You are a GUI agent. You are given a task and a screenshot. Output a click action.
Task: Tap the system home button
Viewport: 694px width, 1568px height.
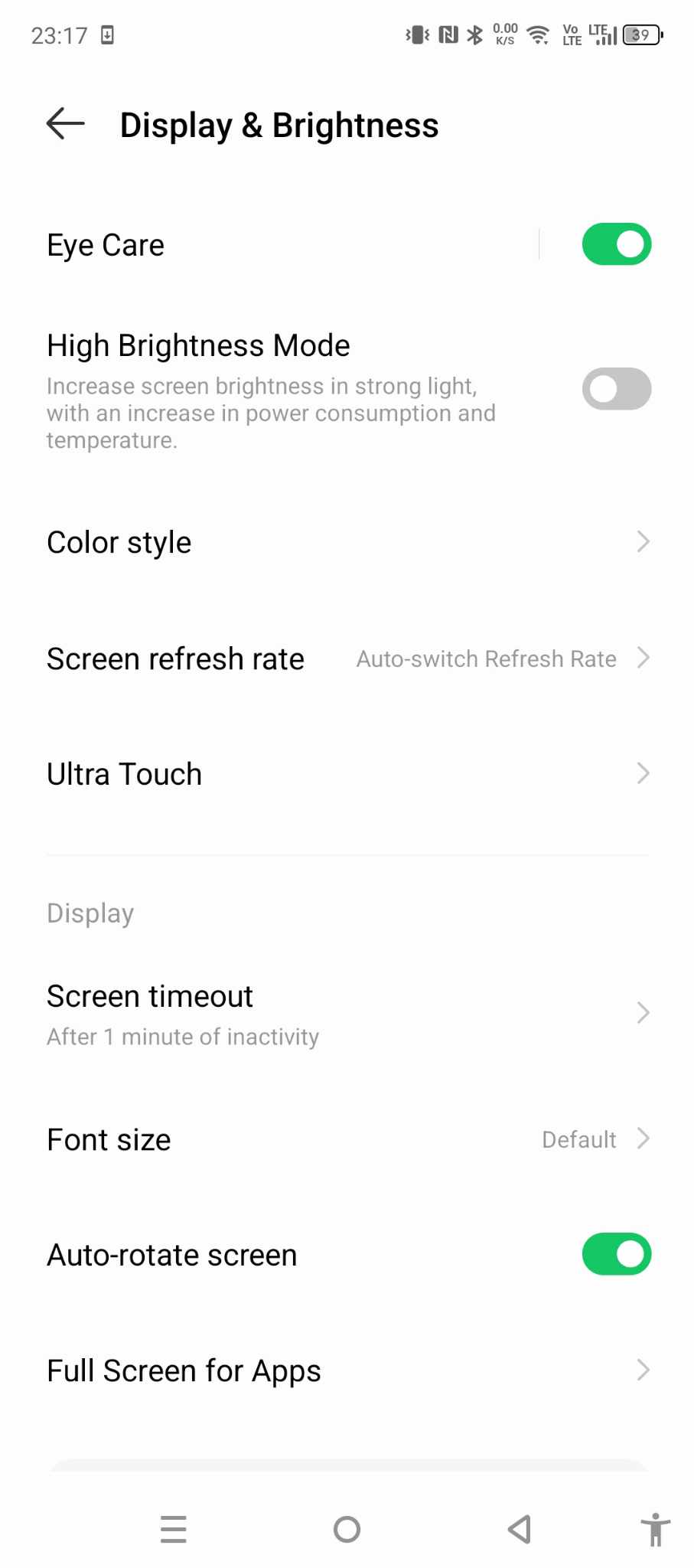(347, 1530)
